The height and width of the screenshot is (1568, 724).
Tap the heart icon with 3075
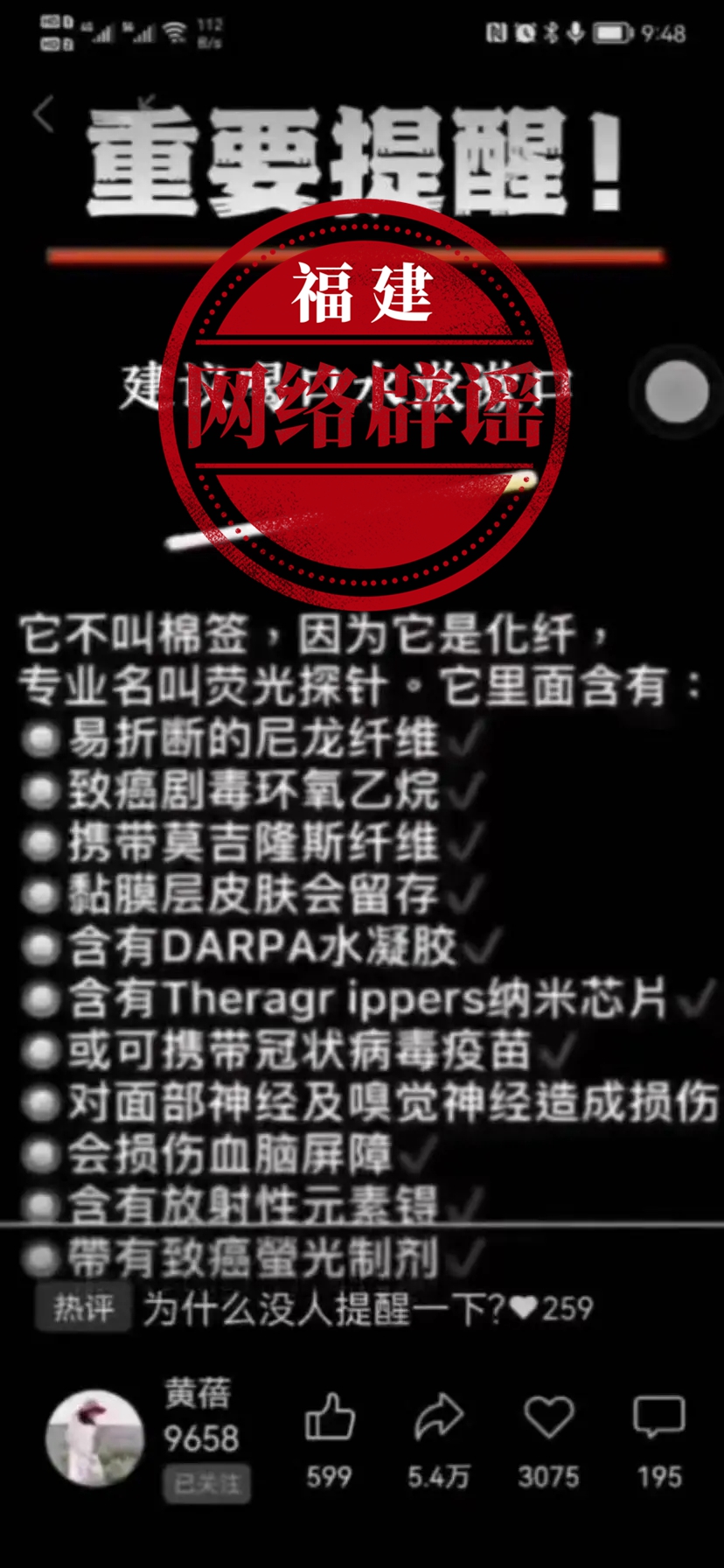coord(548,1416)
